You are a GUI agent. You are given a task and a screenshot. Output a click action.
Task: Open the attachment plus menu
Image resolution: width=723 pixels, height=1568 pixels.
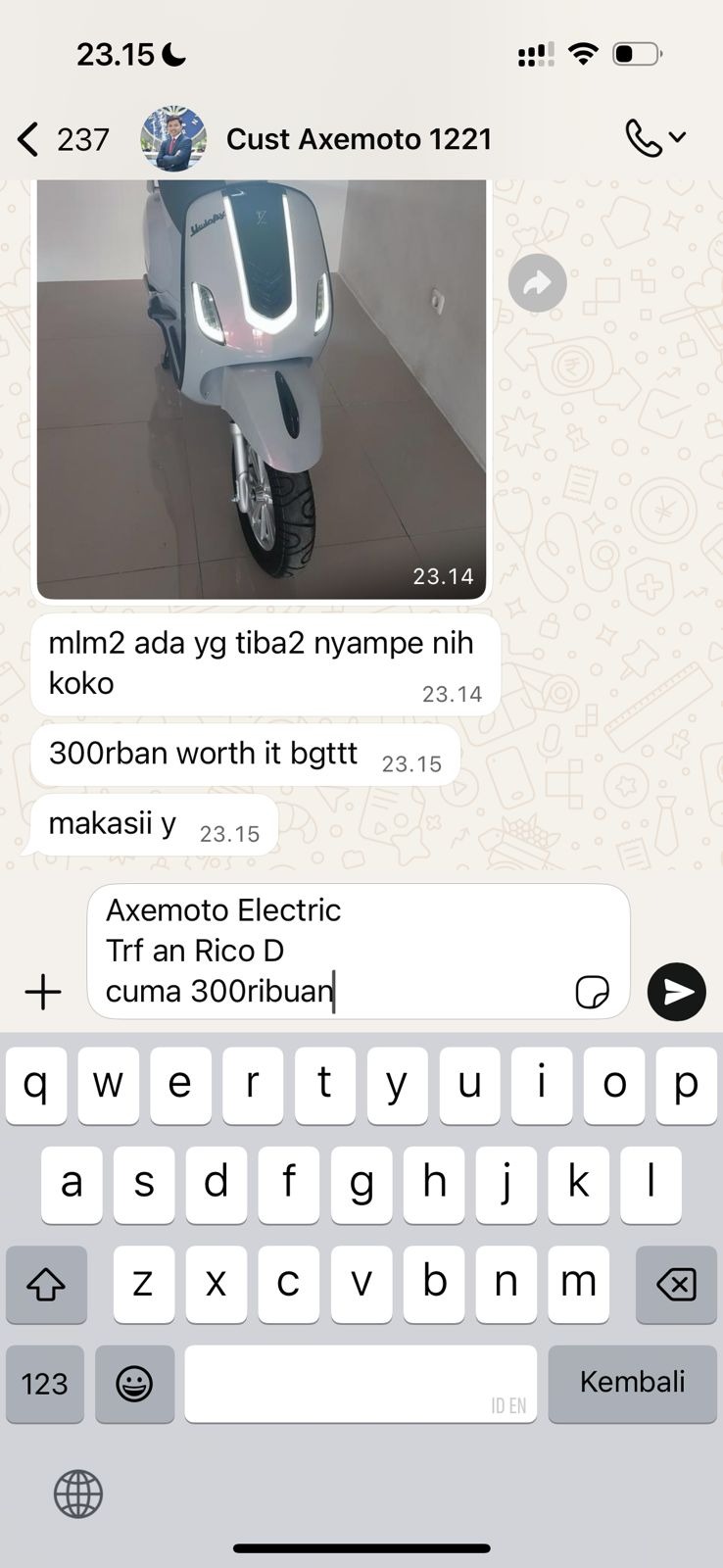click(x=43, y=992)
